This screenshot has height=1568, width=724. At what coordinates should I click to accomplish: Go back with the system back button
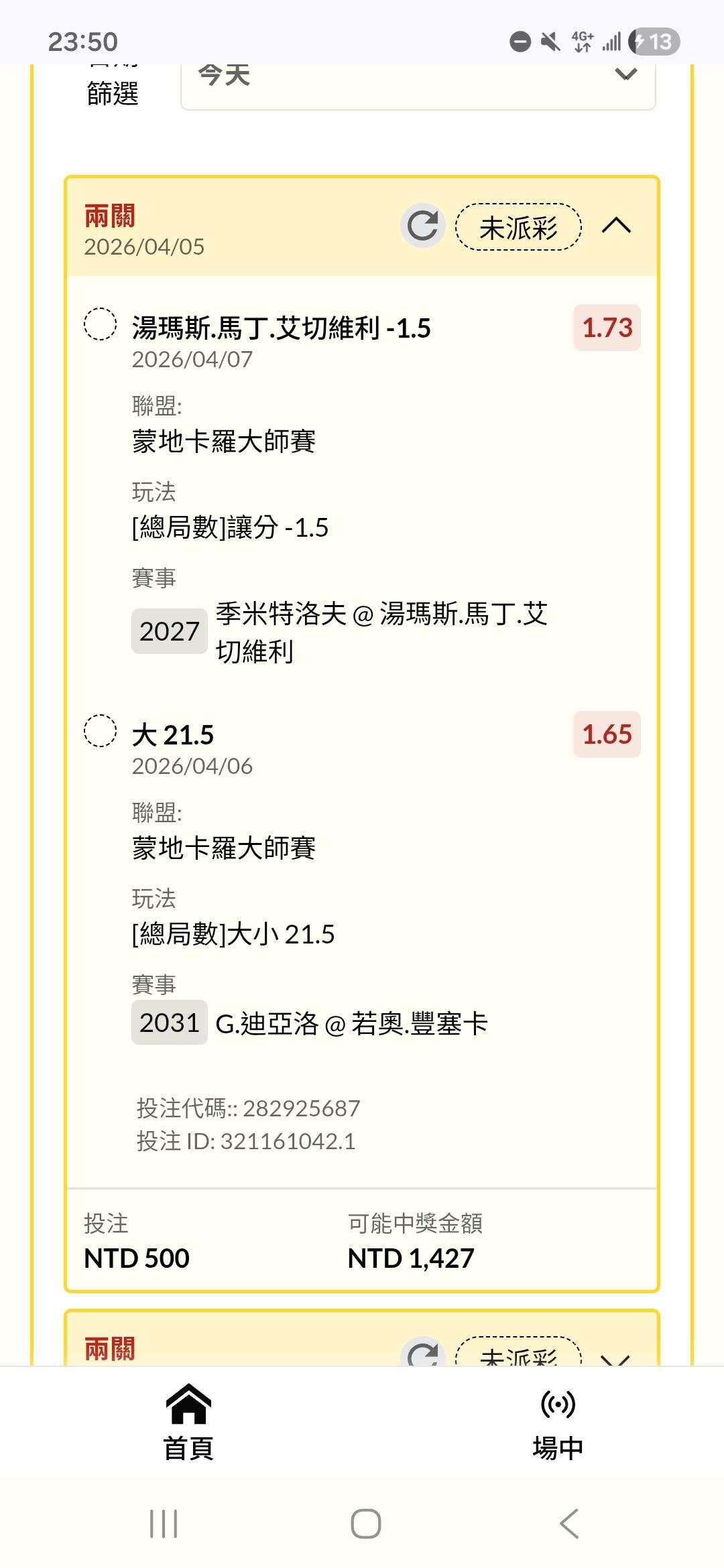tap(568, 1524)
